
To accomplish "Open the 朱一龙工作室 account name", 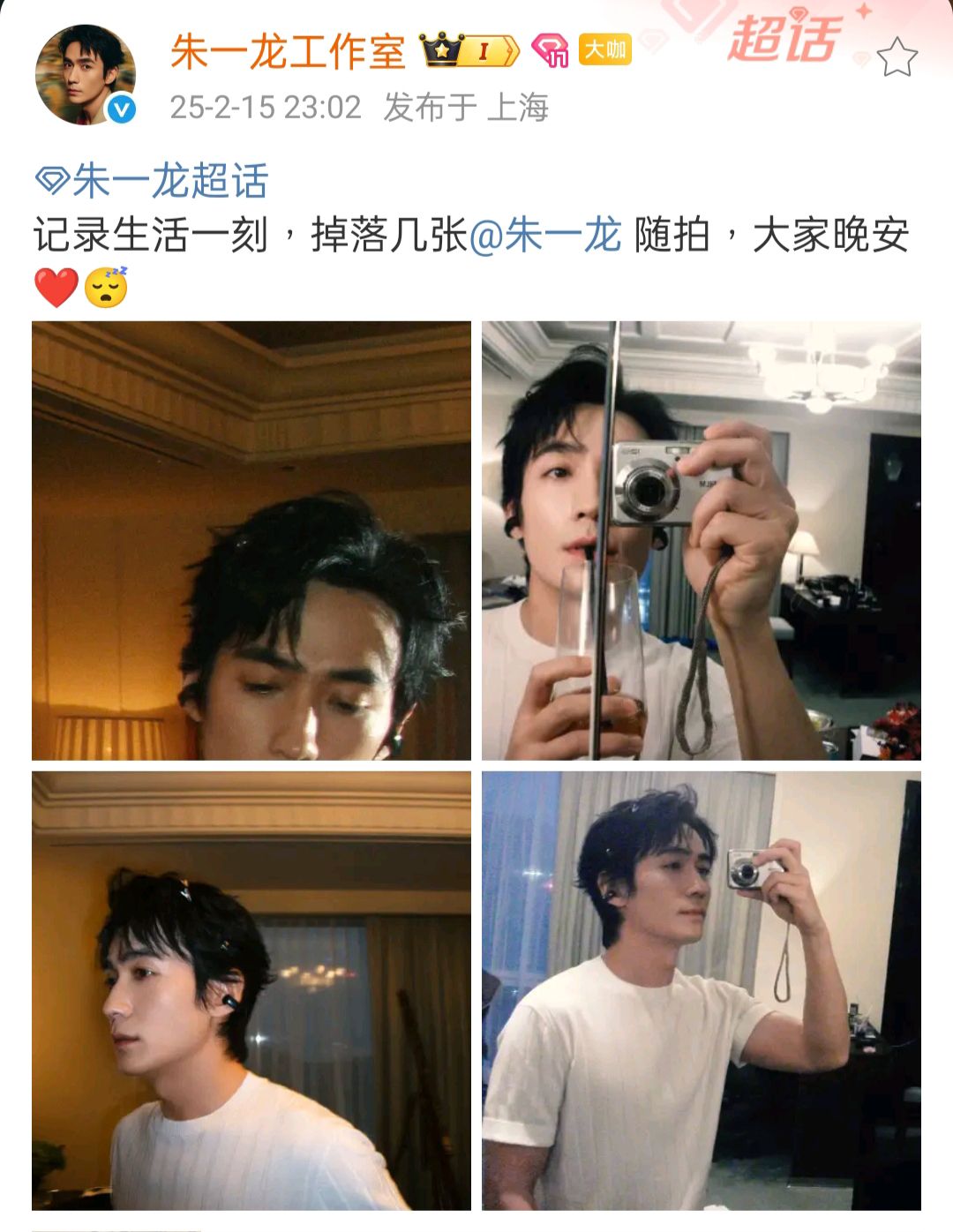I will [x=288, y=52].
